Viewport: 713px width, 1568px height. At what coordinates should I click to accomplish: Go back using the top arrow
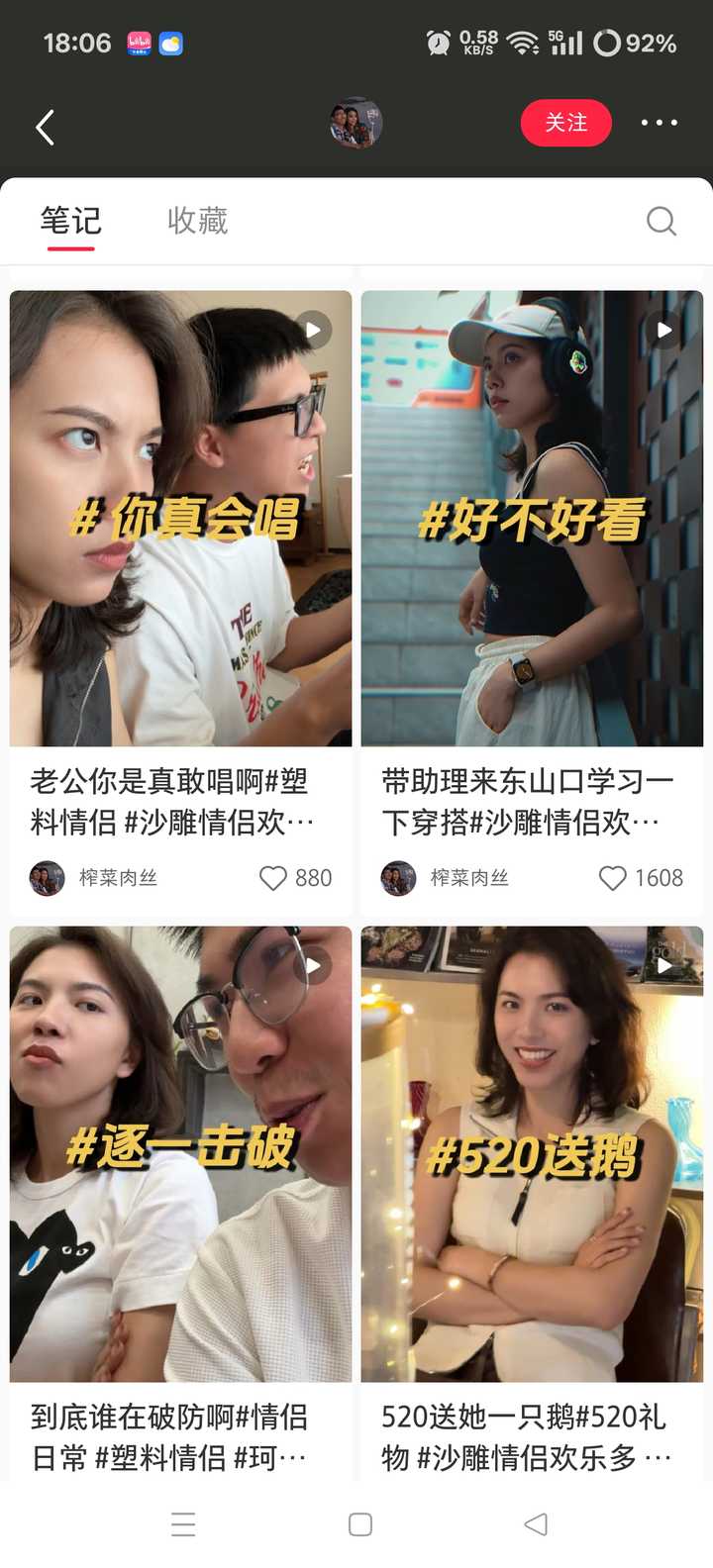pos(45,127)
